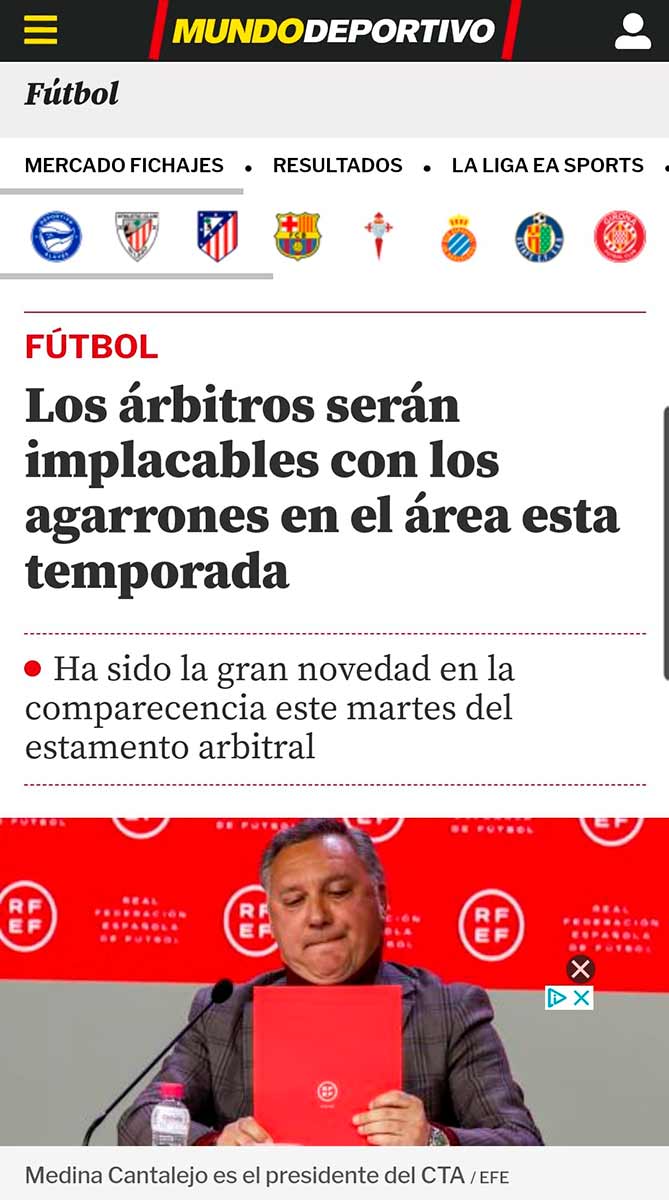Select the Espanyol crest
The height and width of the screenshot is (1200, 669).
459,238
